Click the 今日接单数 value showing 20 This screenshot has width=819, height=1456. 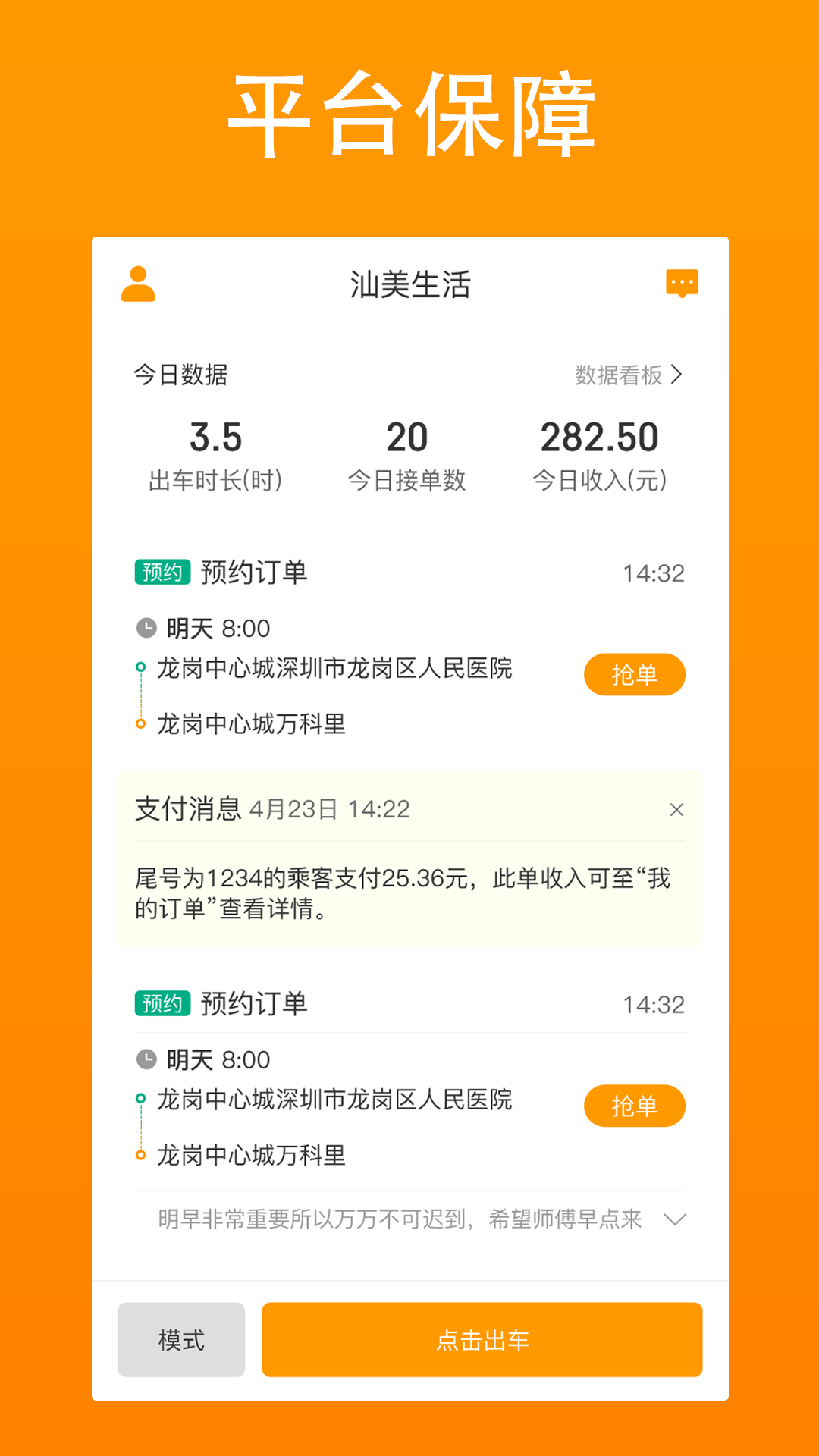point(408,437)
